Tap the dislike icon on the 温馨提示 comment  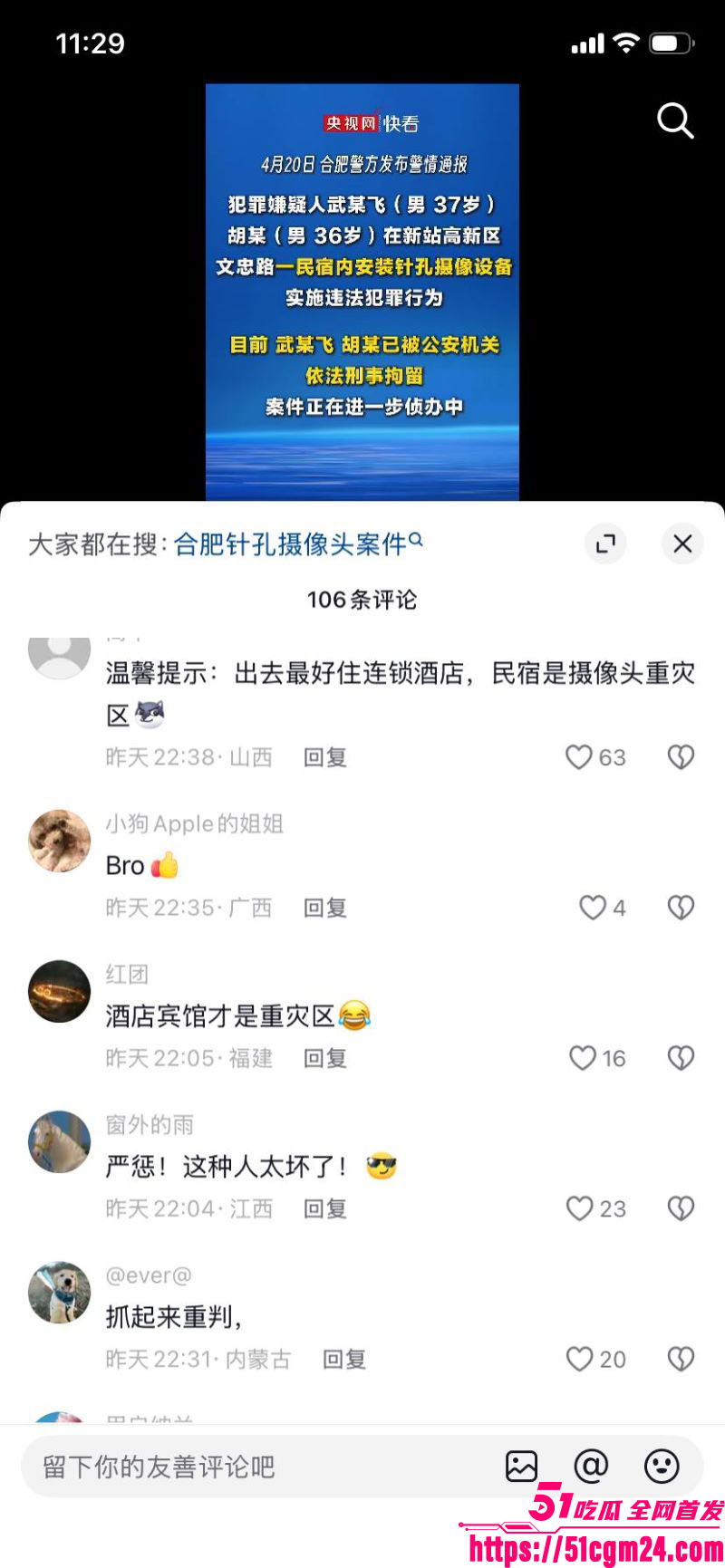coord(681,756)
